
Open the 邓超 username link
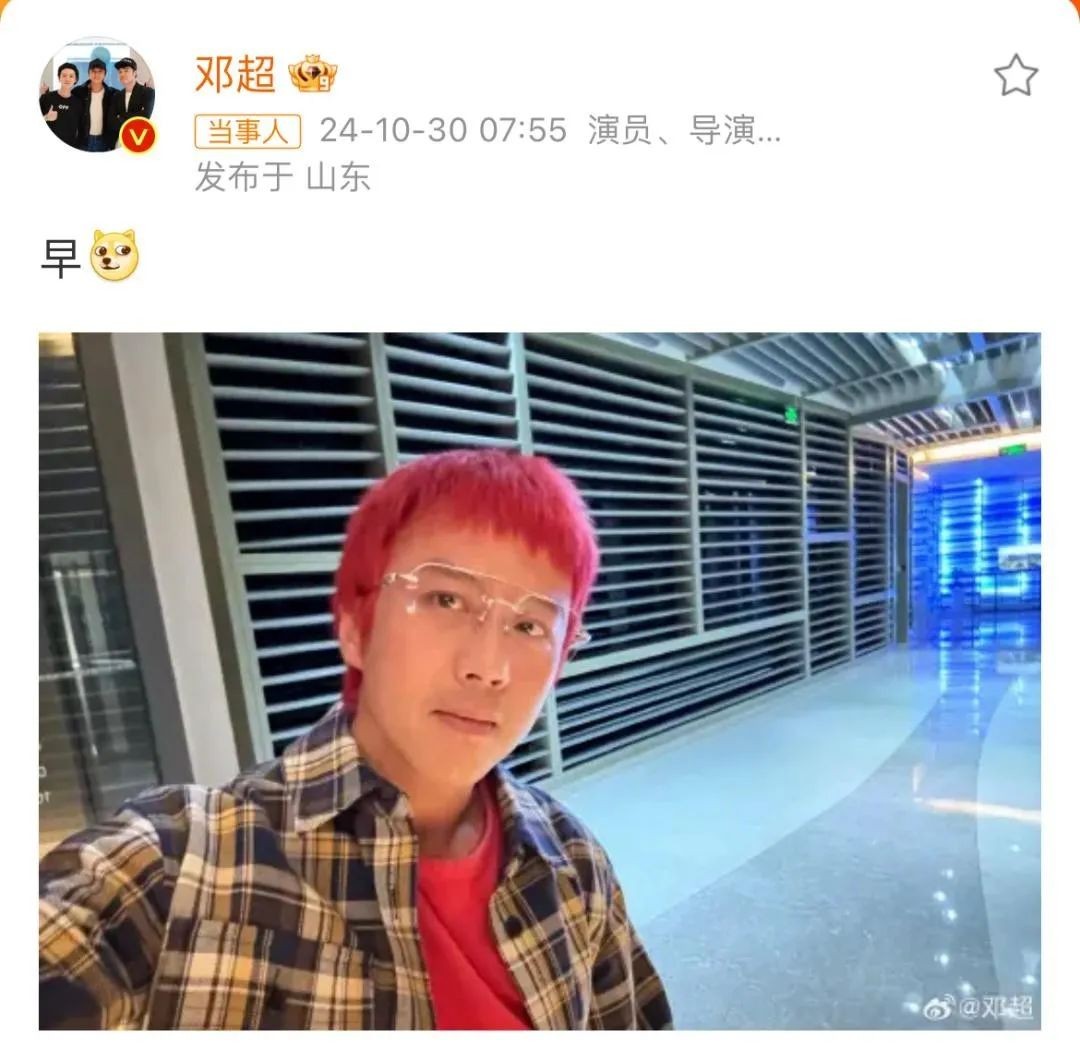(235, 74)
